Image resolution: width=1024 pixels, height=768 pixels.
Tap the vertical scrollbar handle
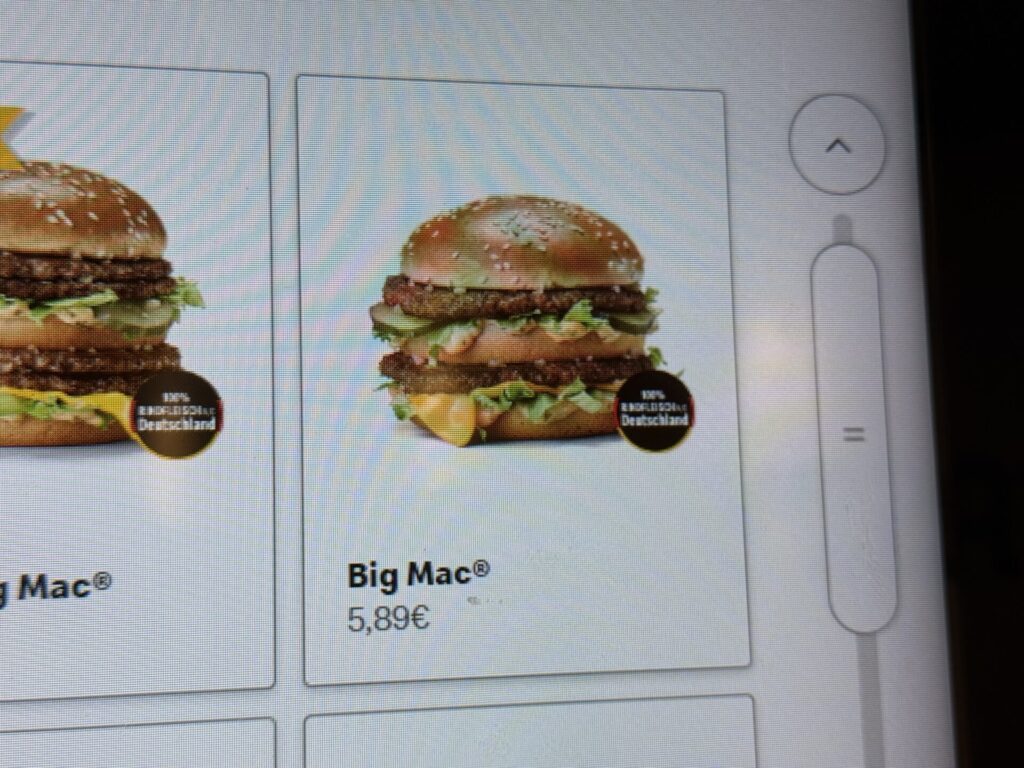pos(853,436)
